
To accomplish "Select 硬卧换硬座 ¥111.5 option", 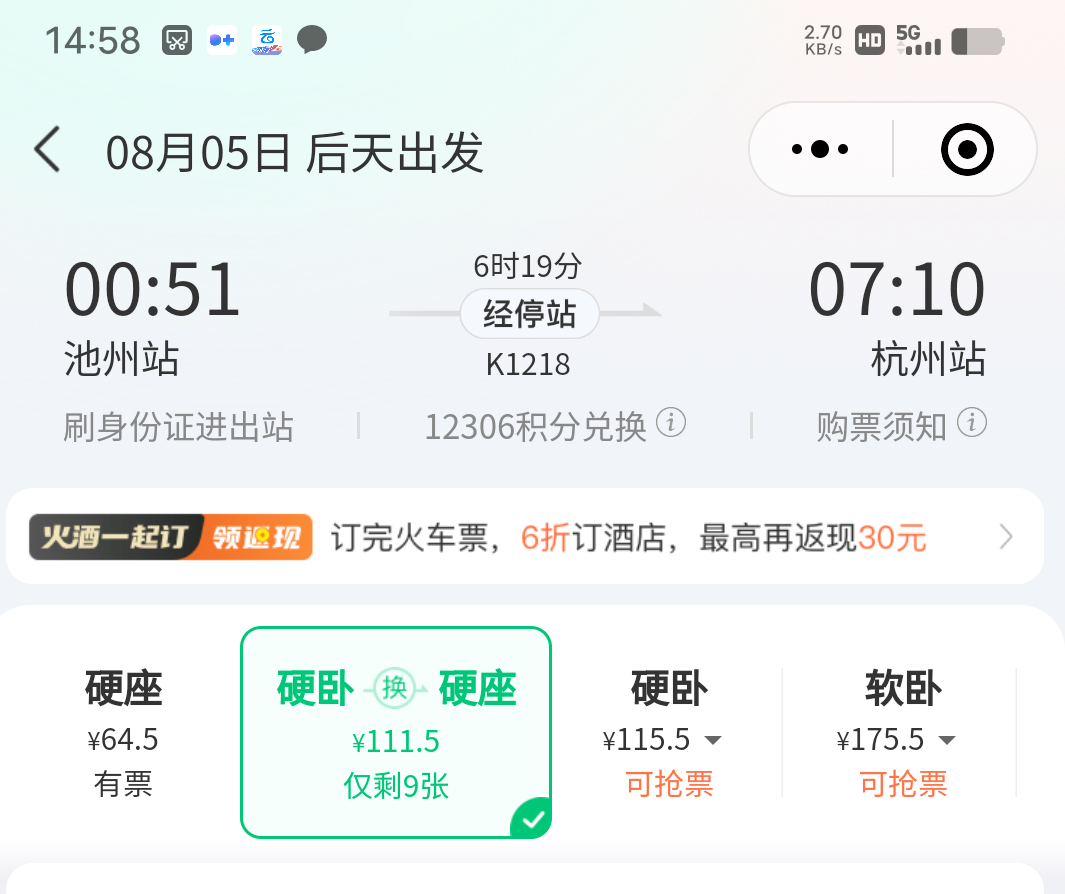I will pos(396,734).
